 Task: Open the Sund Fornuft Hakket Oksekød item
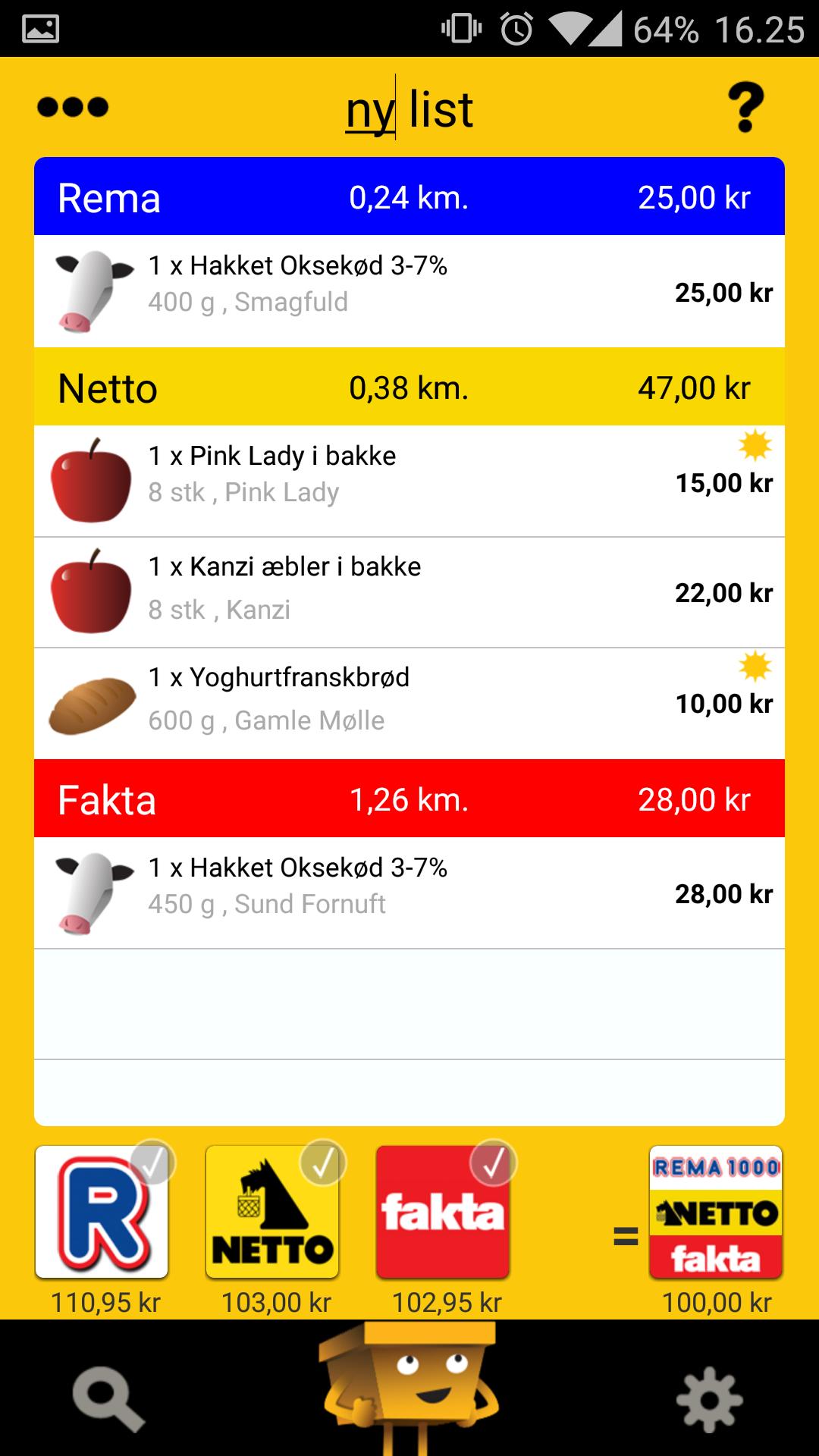click(409, 893)
